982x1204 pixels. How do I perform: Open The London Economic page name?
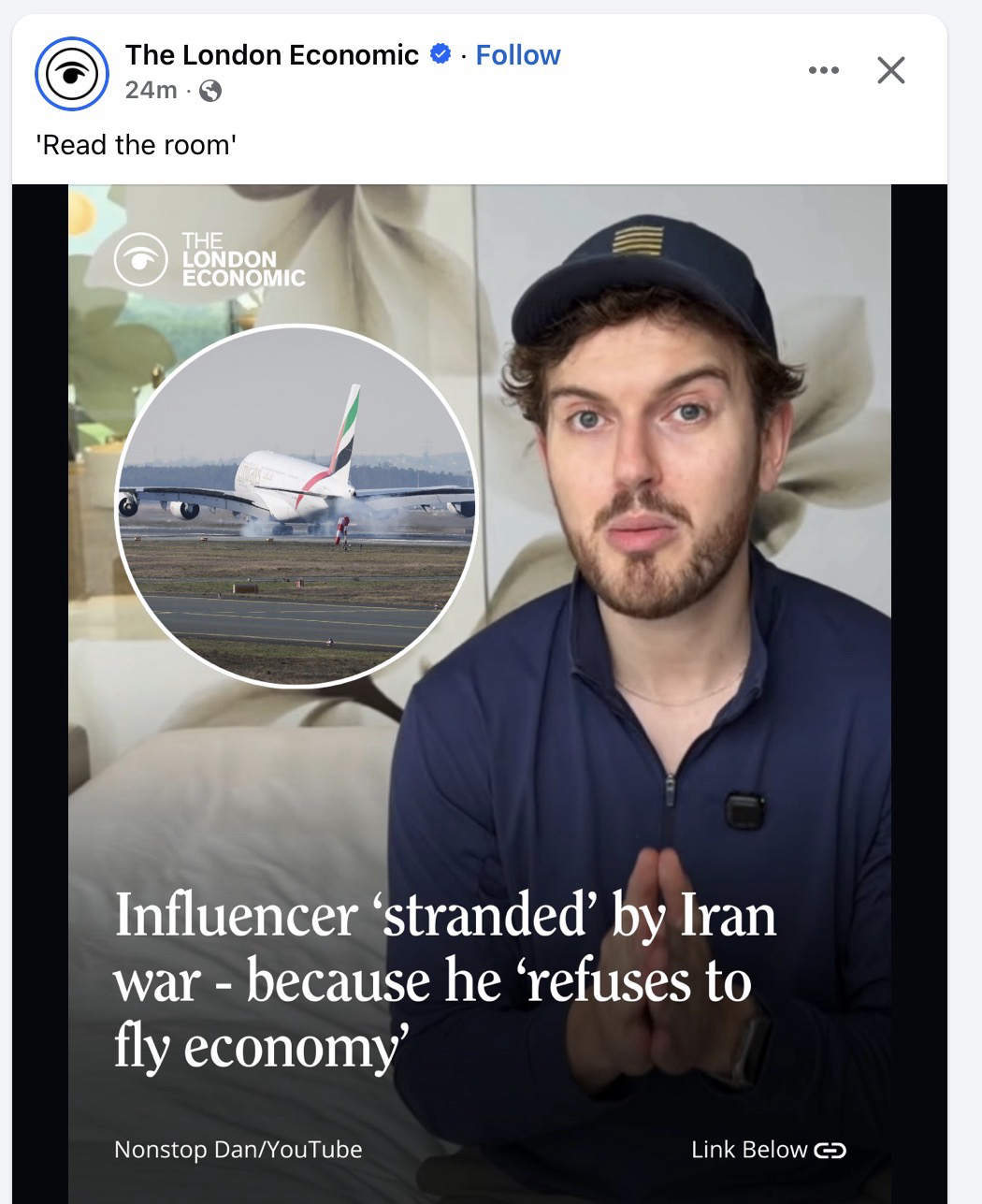point(271,55)
